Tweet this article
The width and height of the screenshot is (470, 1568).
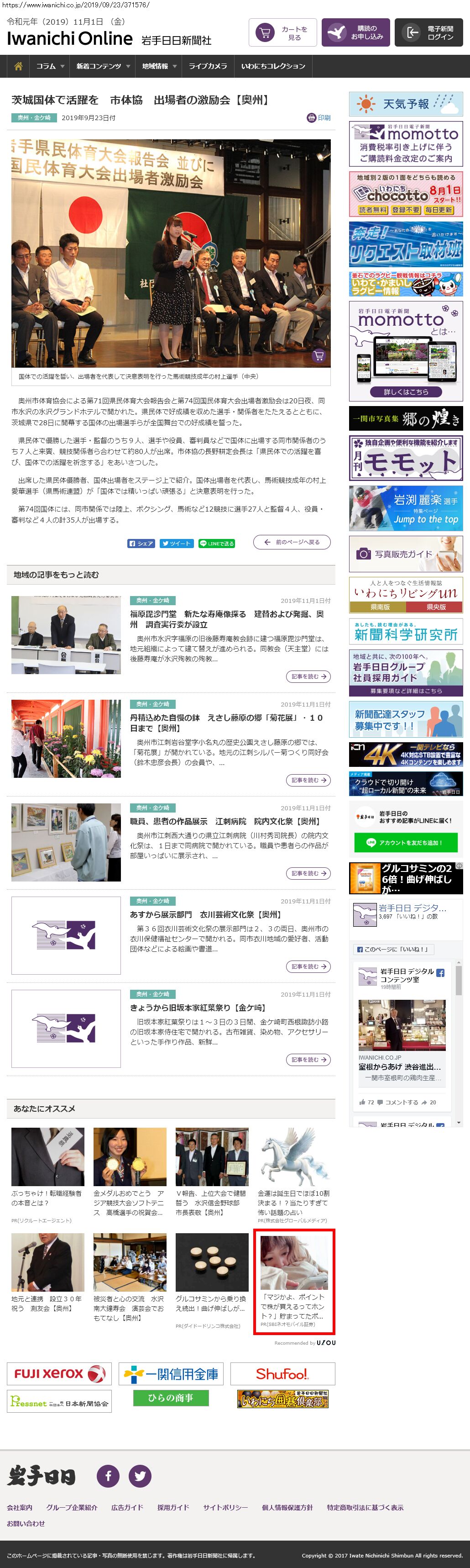click(176, 544)
